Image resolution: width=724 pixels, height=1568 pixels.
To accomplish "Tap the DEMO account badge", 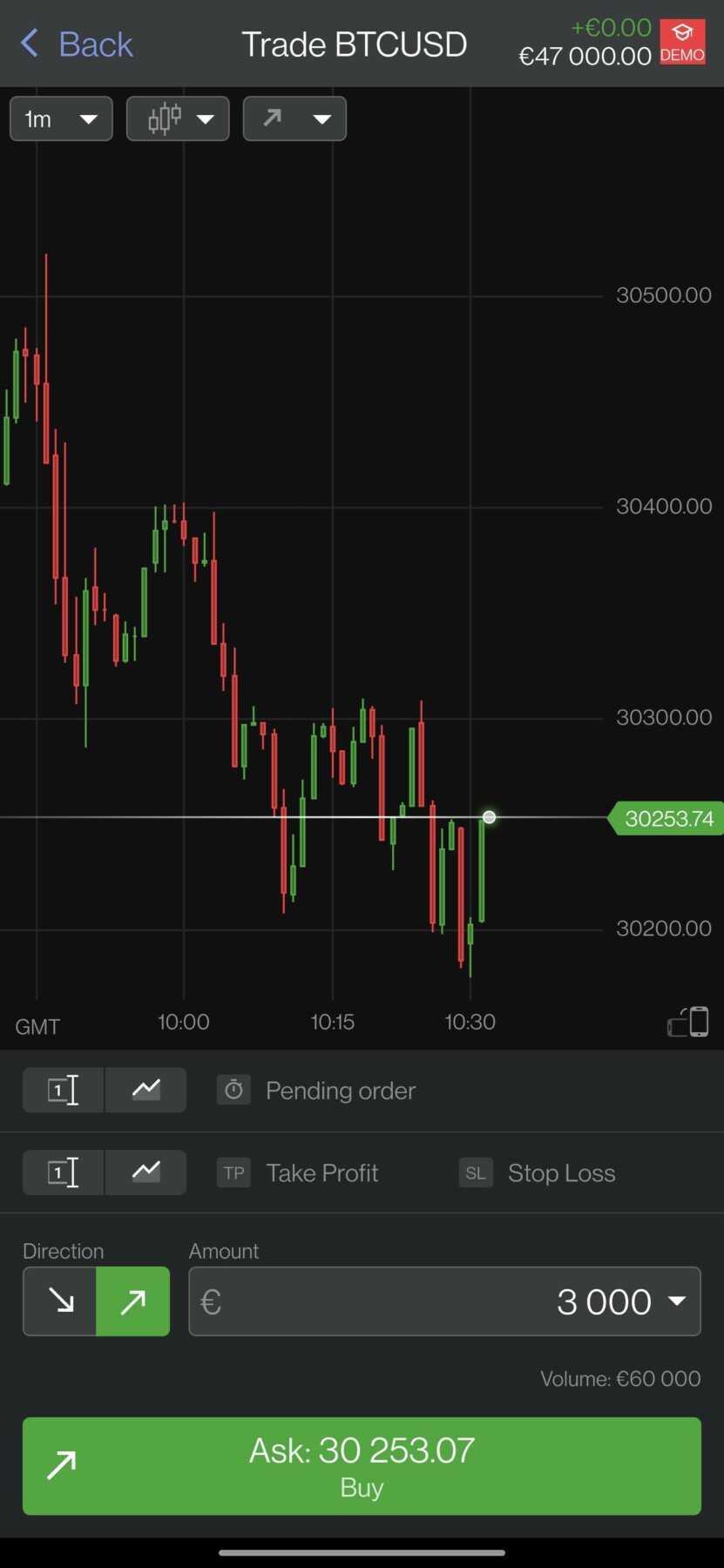I will click(682, 42).
